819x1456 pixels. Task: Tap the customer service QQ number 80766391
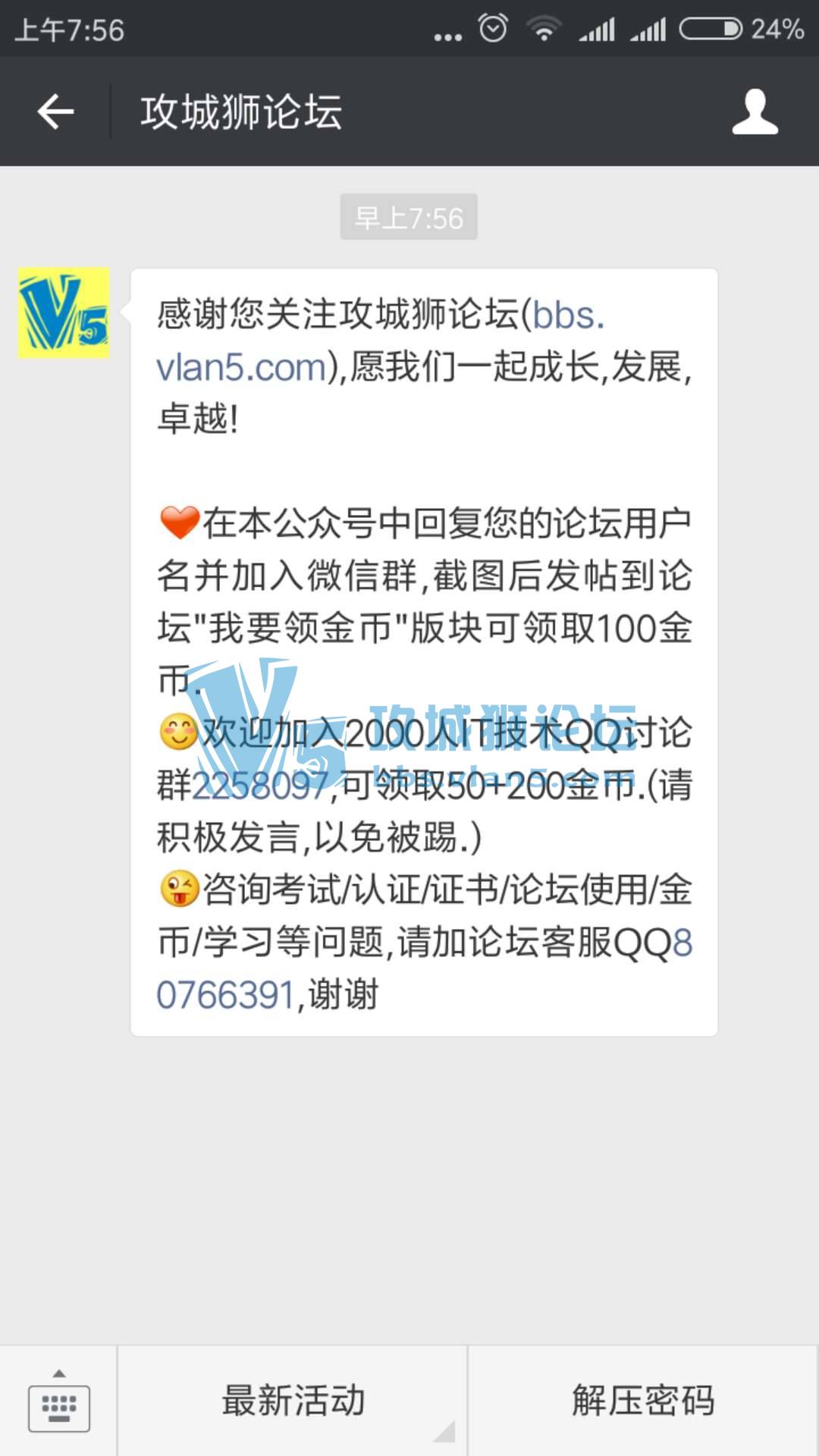[225, 995]
